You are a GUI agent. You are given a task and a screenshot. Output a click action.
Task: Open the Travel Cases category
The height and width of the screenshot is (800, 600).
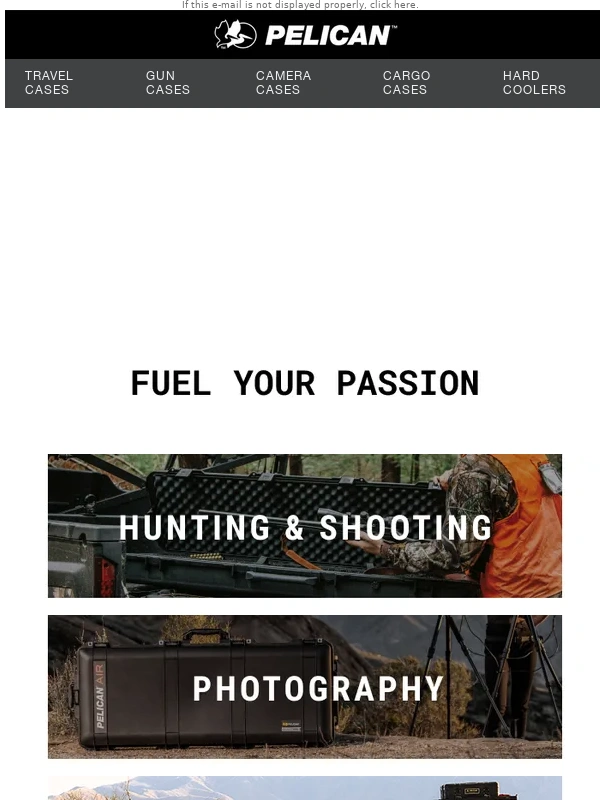pyautogui.click(x=49, y=83)
